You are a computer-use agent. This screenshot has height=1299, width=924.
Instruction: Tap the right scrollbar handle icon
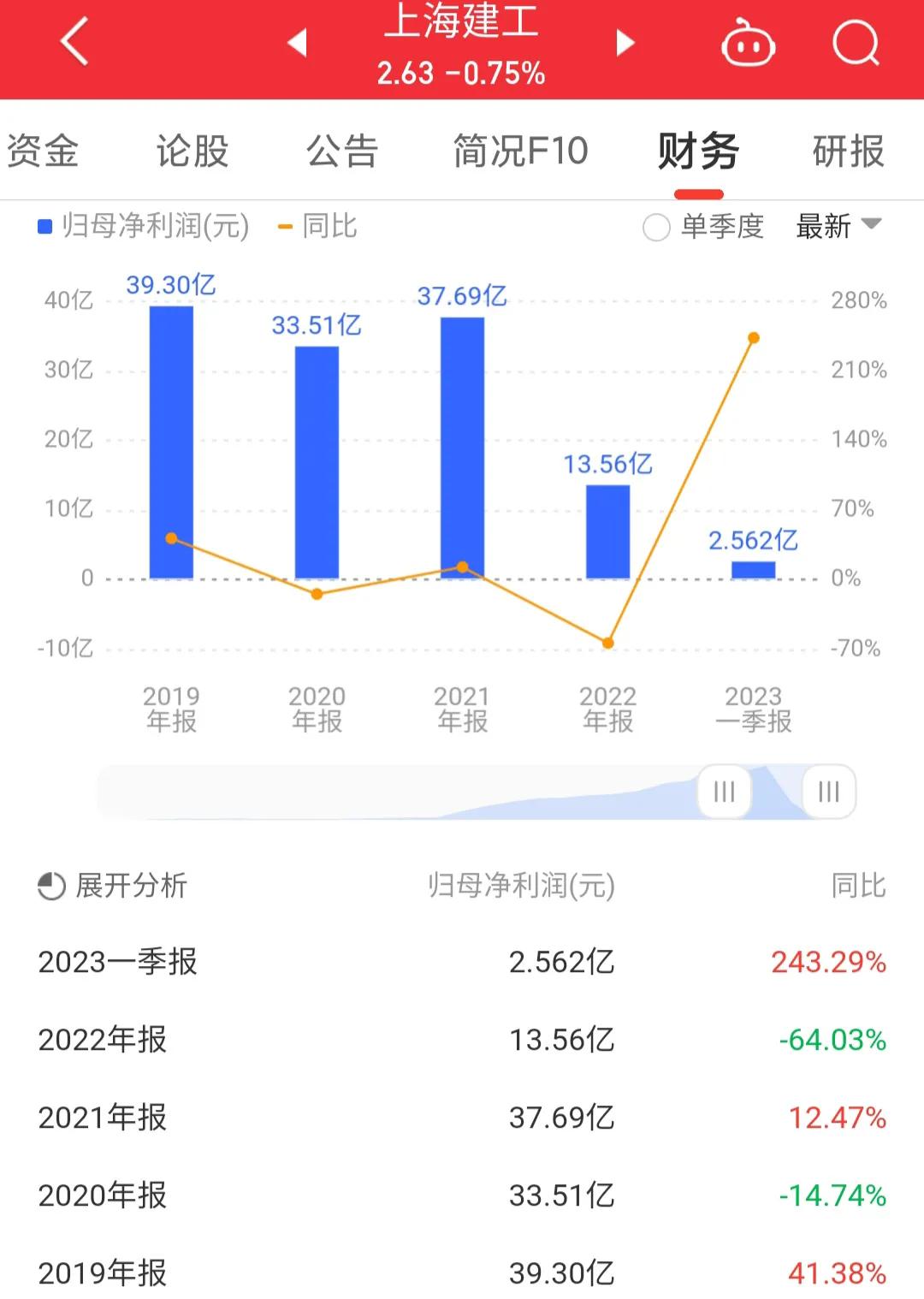pyautogui.click(x=826, y=792)
